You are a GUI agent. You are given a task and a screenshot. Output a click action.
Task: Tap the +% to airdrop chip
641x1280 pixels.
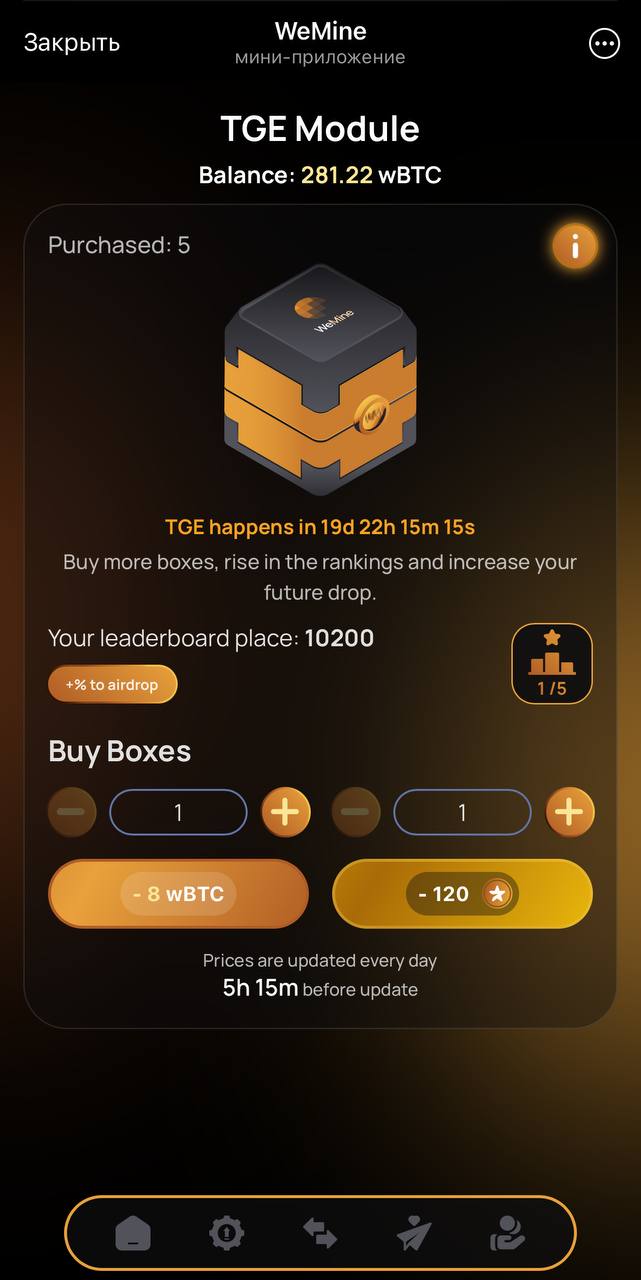pos(113,685)
